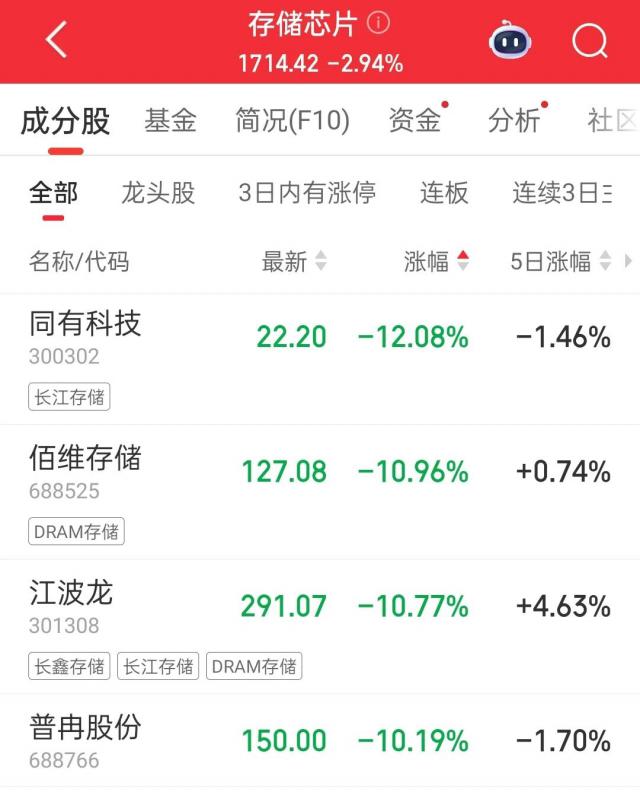The width and height of the screenshot is (640, 805).
Task: Open 普冉股份 stock details
Action: pyautogui.click(x=85, y=729)
